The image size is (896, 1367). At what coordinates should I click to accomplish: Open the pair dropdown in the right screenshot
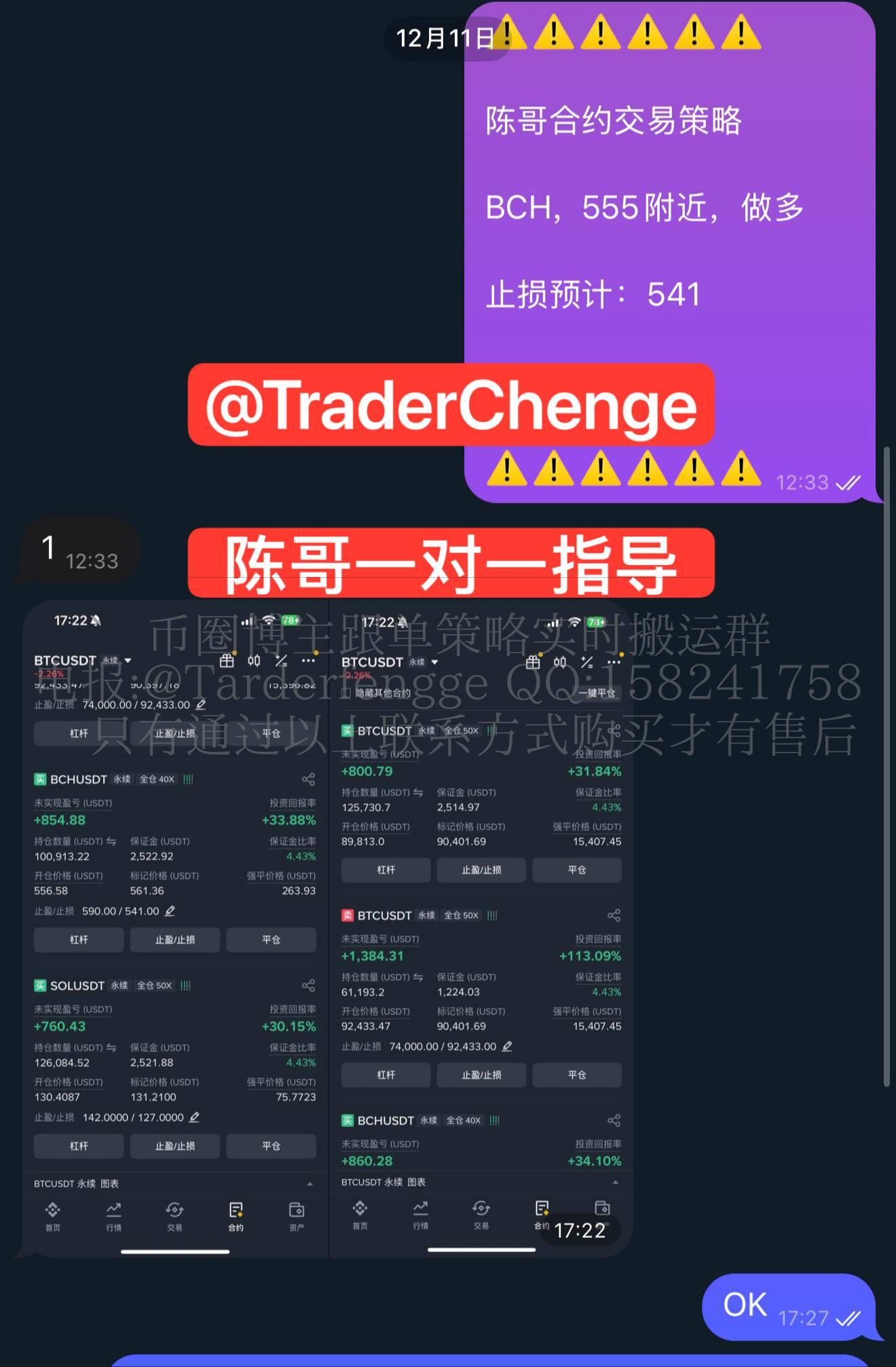(435, 662)
